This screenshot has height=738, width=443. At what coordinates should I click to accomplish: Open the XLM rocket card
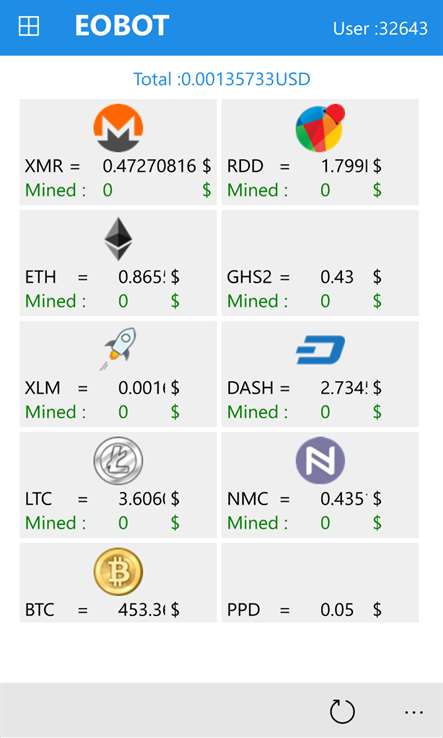click(x=118, y=374)
